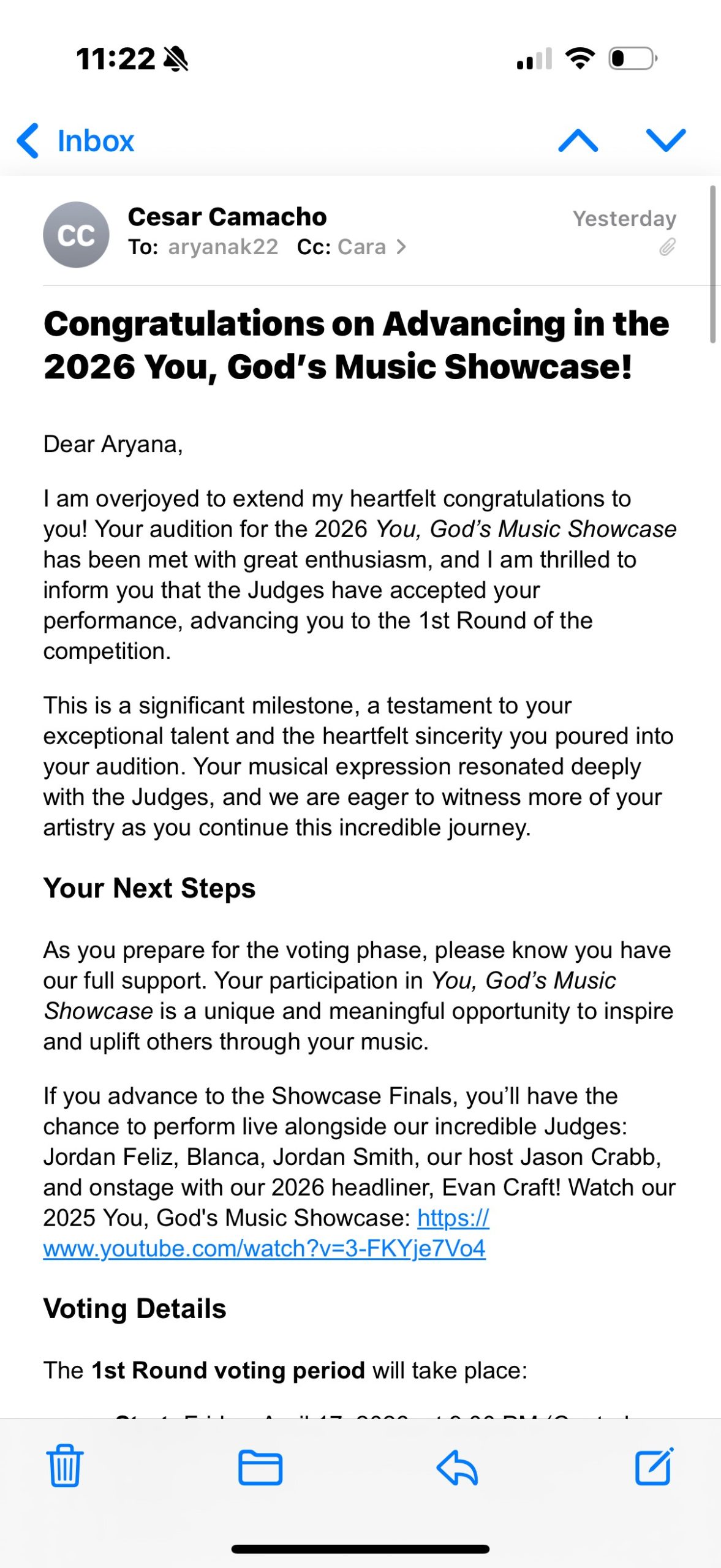
Task: View the aryanak22 recipient in To field
Action: [x=223, y=247]
